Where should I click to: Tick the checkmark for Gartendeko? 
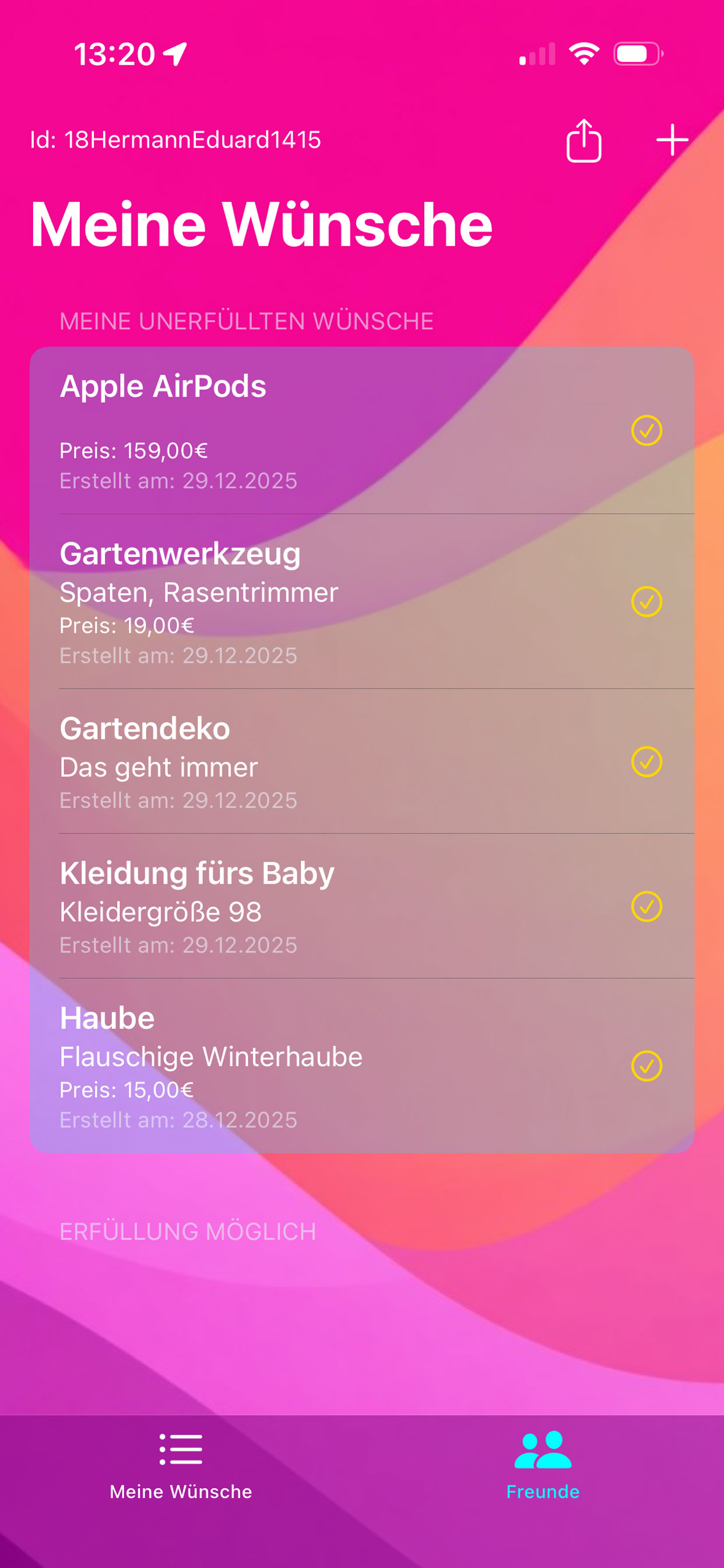[x=646, y=761]
